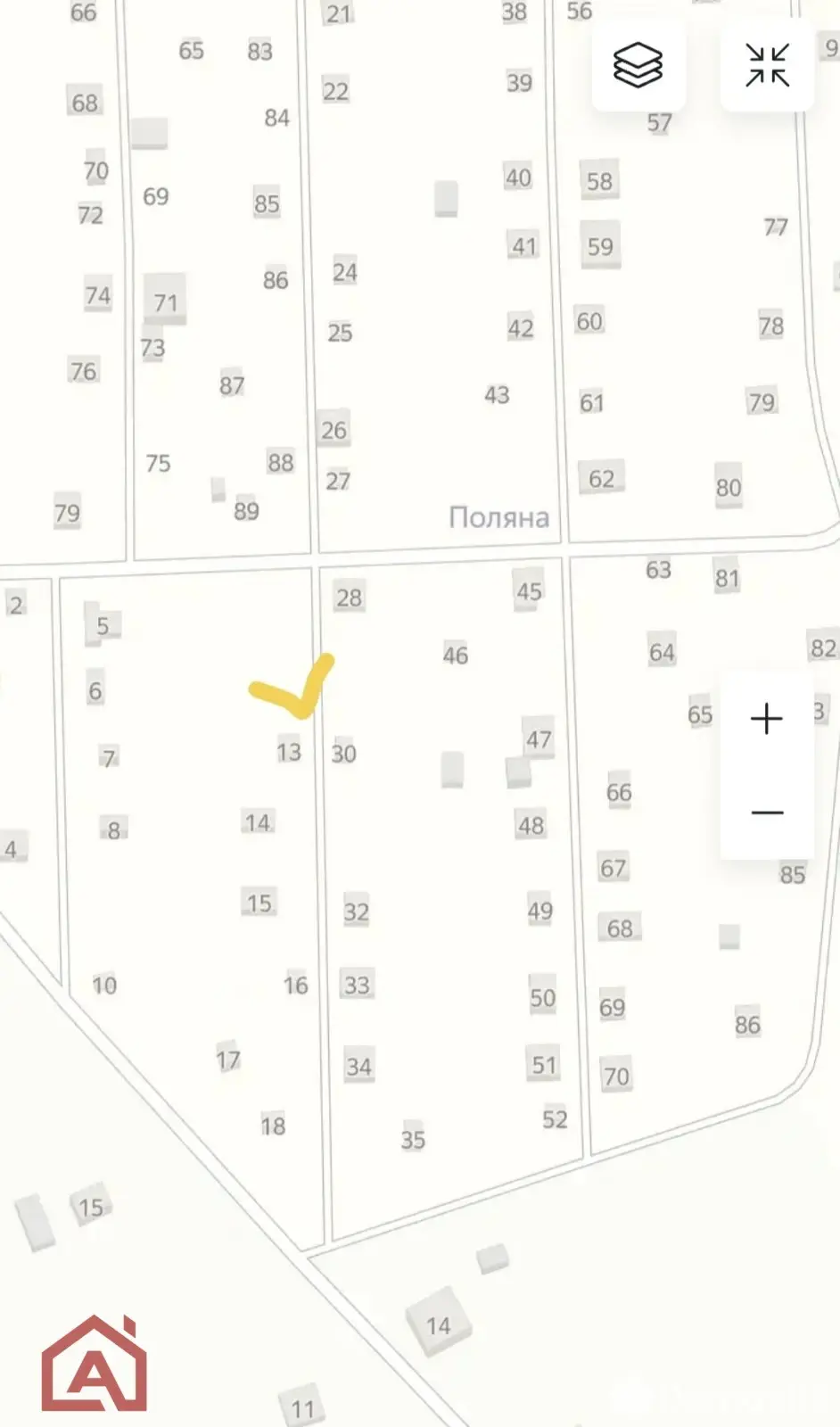This screenshot has height=1427, width=840.
Task: Adjust zoom level using the zoom control
Action: pyautogui.click(x=767, y=719)
